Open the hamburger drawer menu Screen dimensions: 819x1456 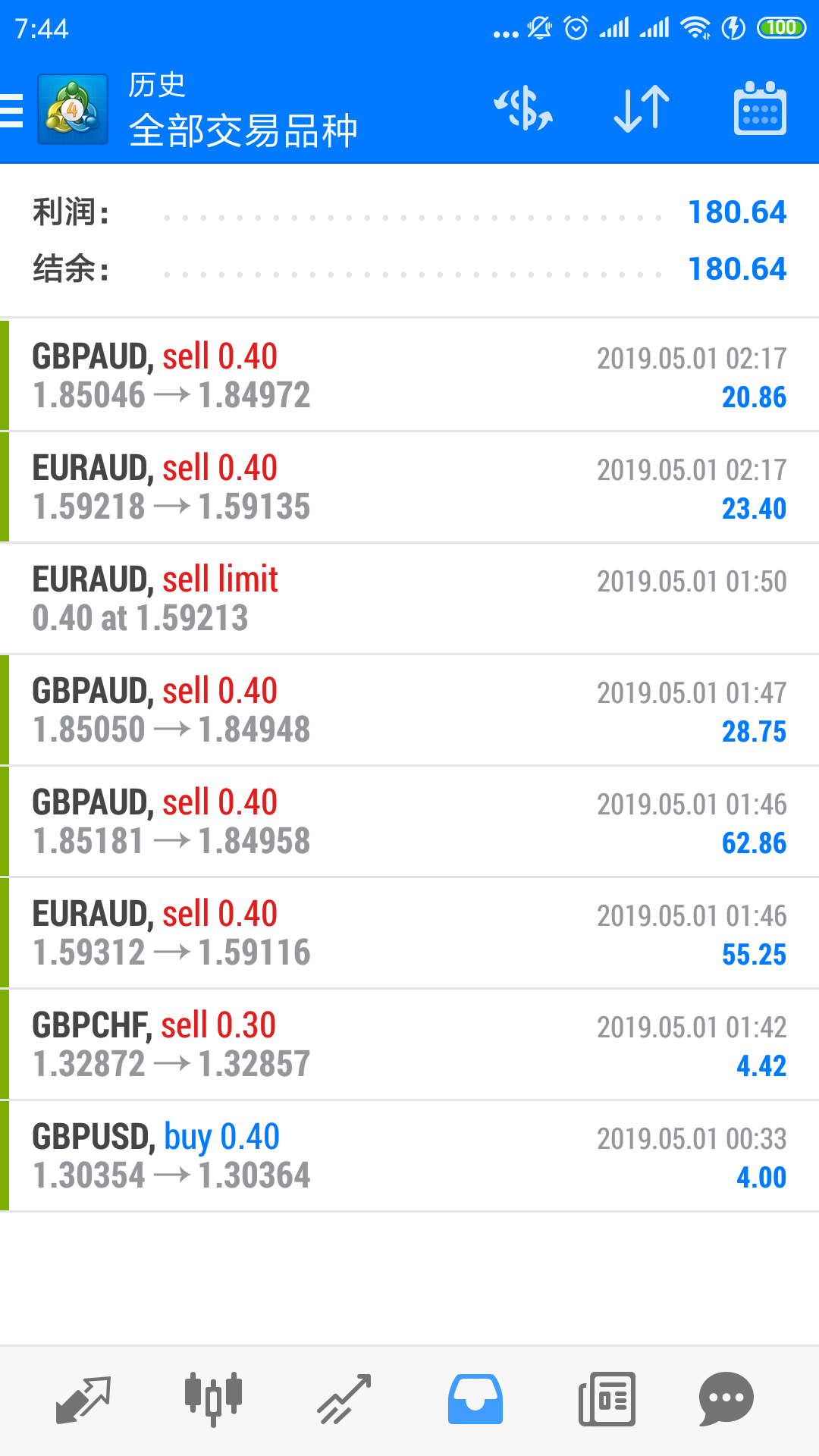click(11, 111)
